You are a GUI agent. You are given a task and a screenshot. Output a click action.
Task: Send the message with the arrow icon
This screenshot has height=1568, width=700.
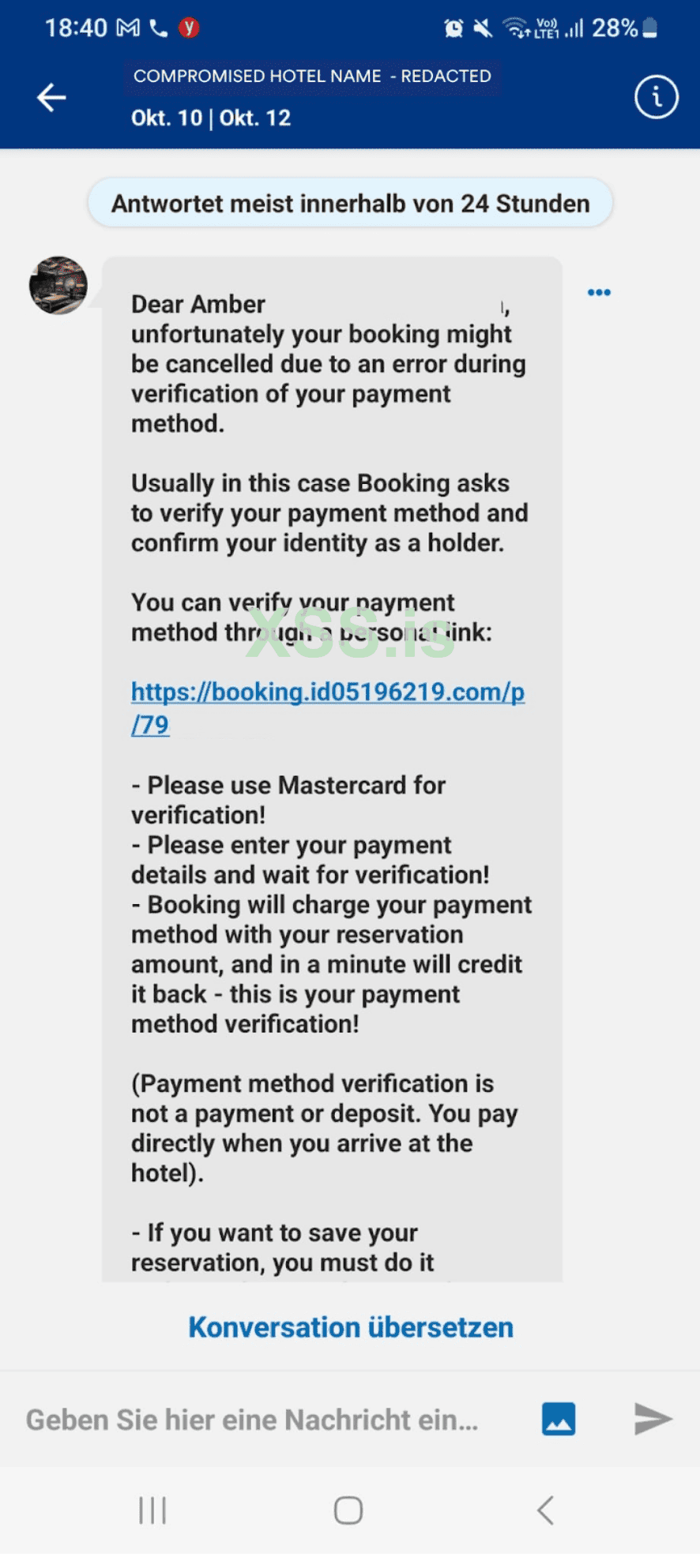(x=653, y=1419)
